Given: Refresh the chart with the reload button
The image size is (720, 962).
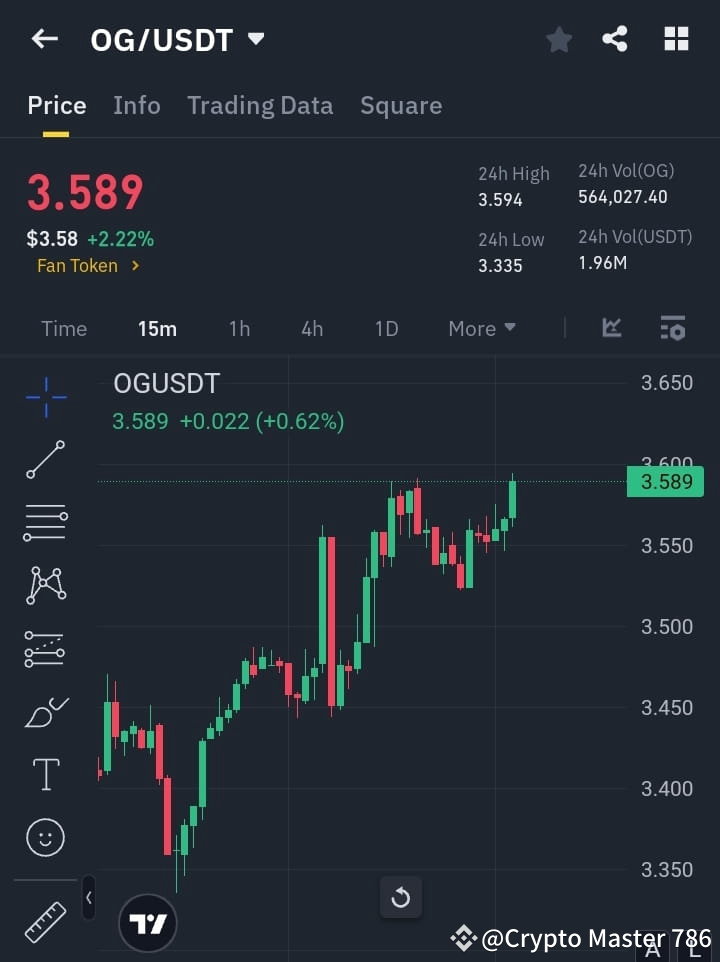Looking at the screenshot, I should tap(401, 898).
